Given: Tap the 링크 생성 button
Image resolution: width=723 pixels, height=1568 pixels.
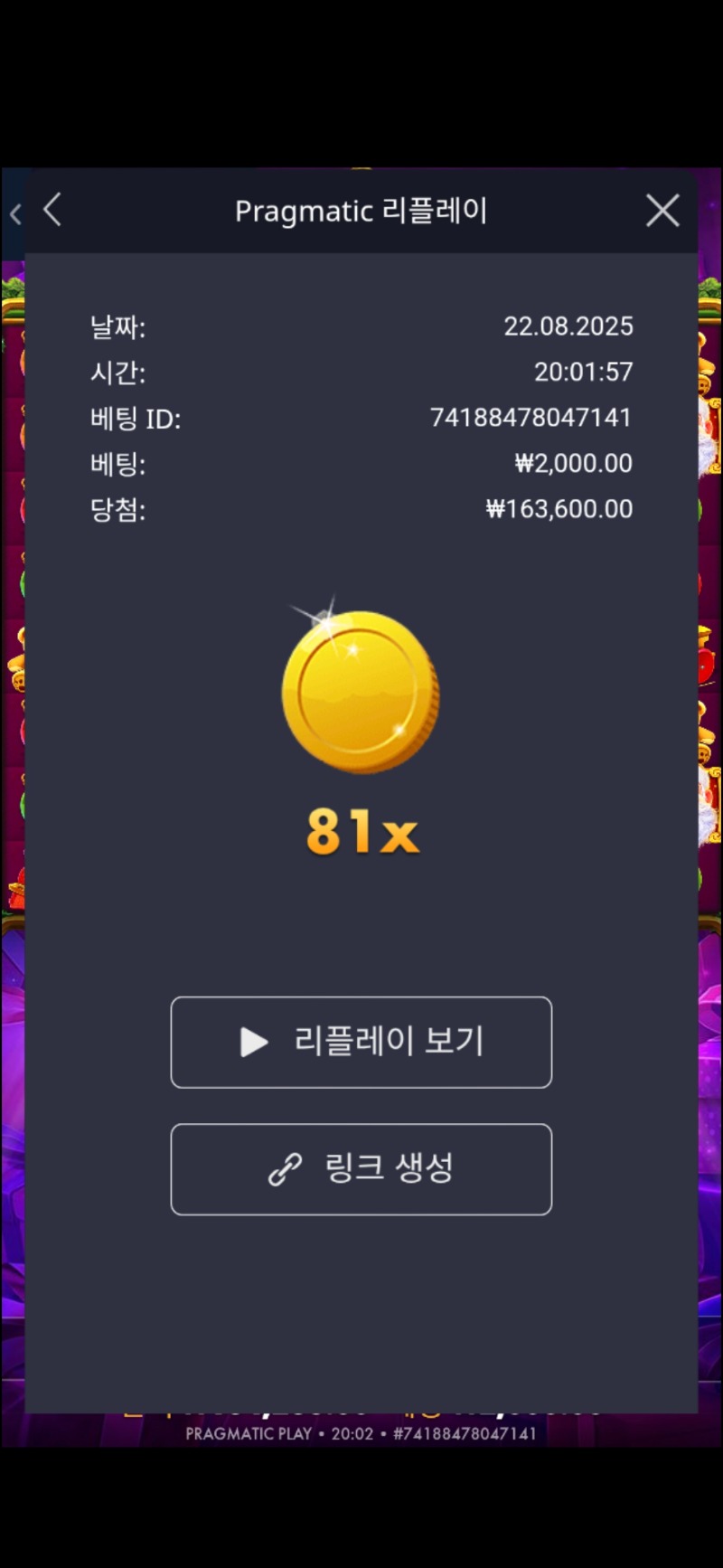Looking at the screenshot, I should (361, 1169).
